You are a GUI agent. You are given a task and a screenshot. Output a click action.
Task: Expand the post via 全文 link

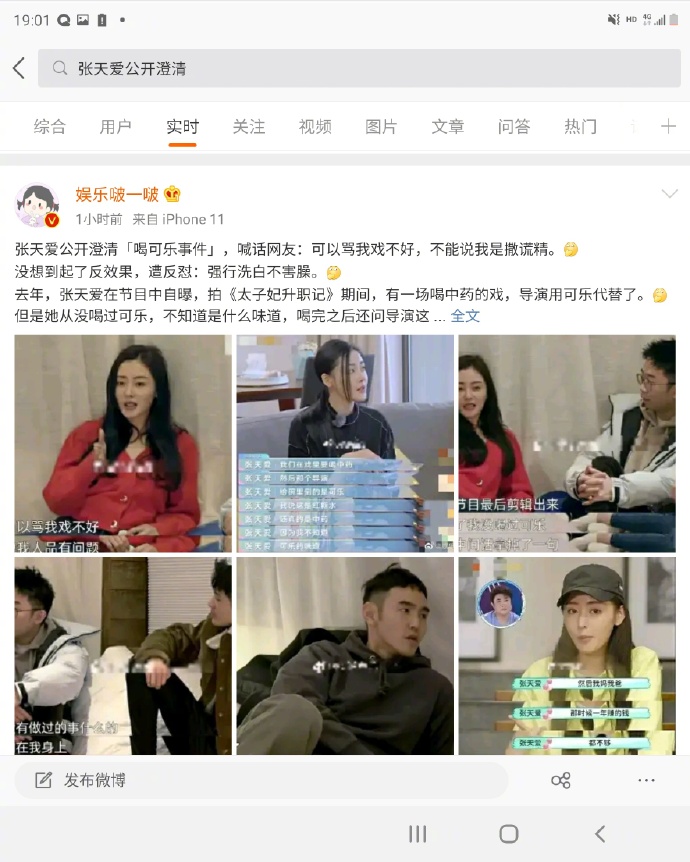465,316
